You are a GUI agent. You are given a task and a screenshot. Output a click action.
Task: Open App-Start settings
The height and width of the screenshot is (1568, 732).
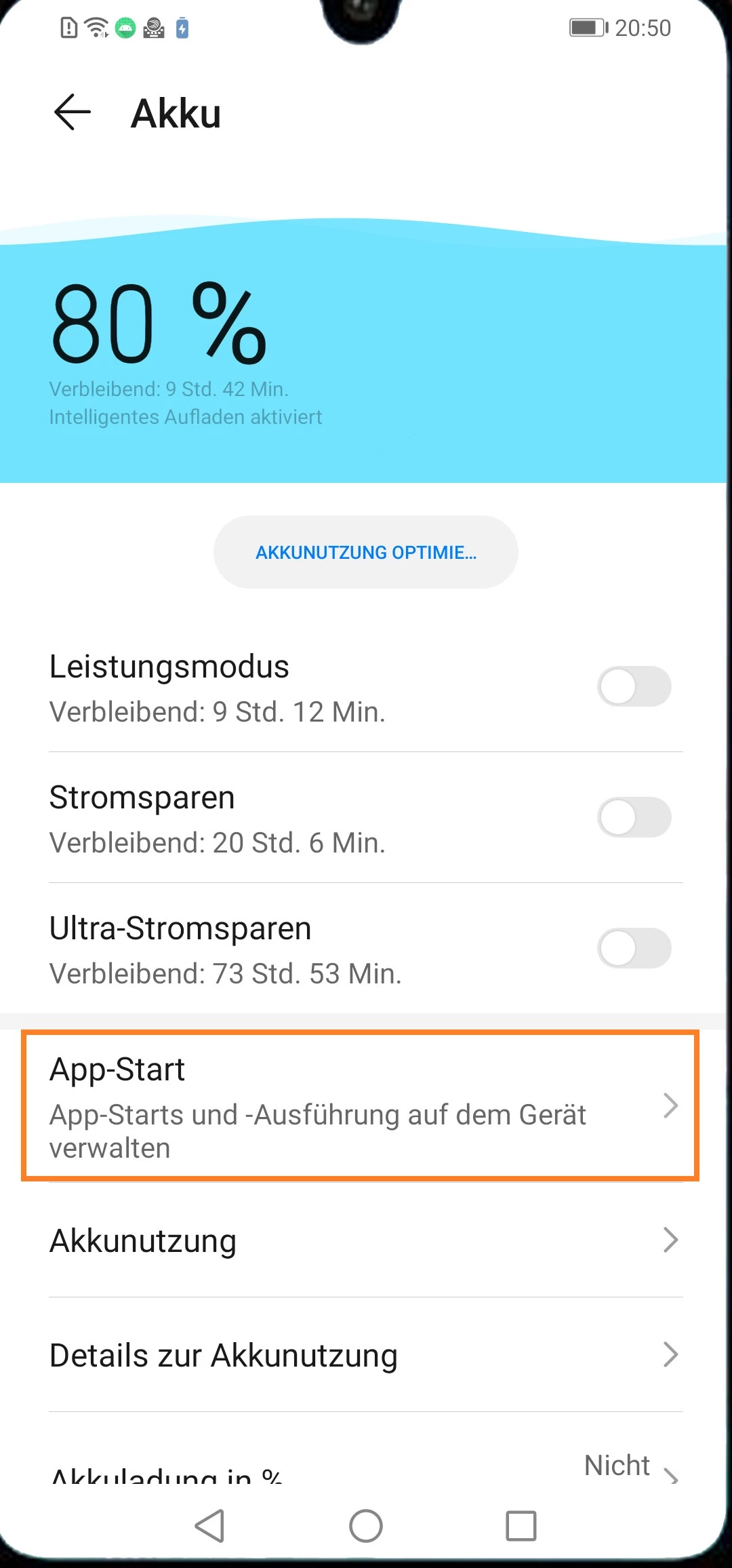point(359,1105)
